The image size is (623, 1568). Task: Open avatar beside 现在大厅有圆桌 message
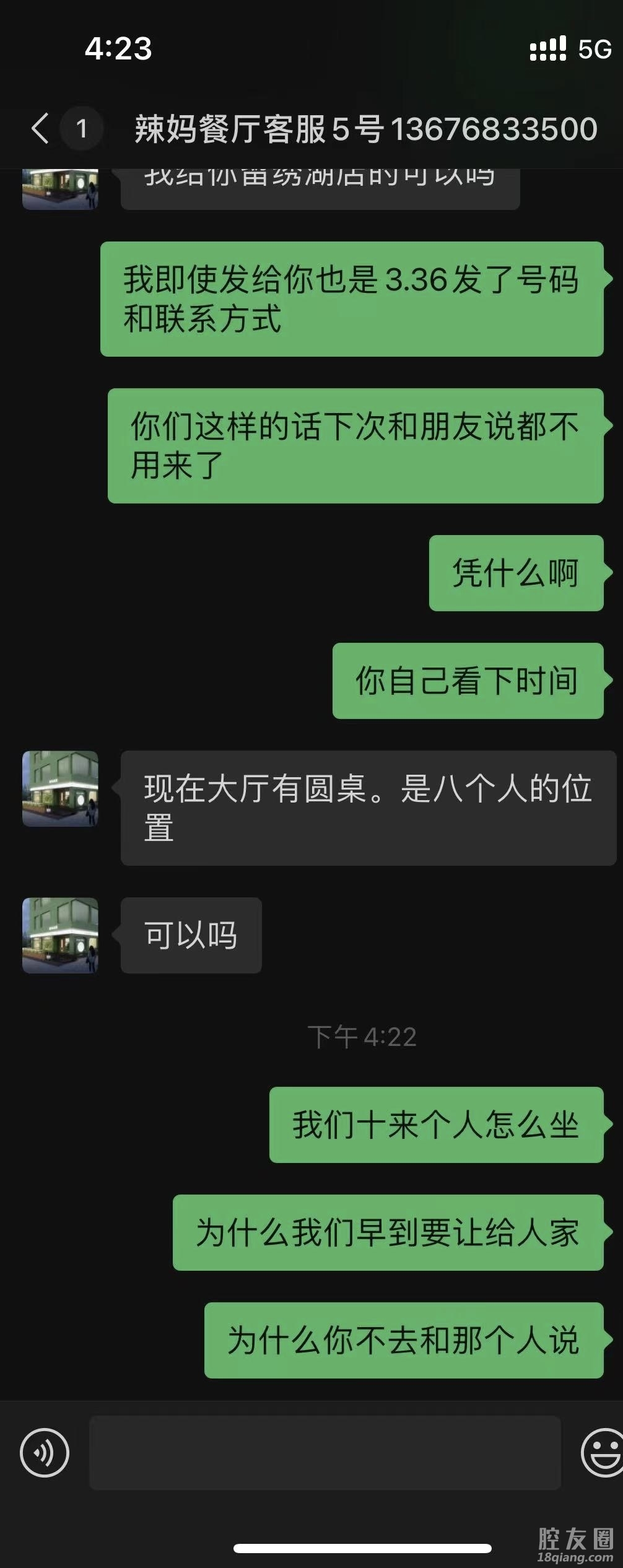60,788
